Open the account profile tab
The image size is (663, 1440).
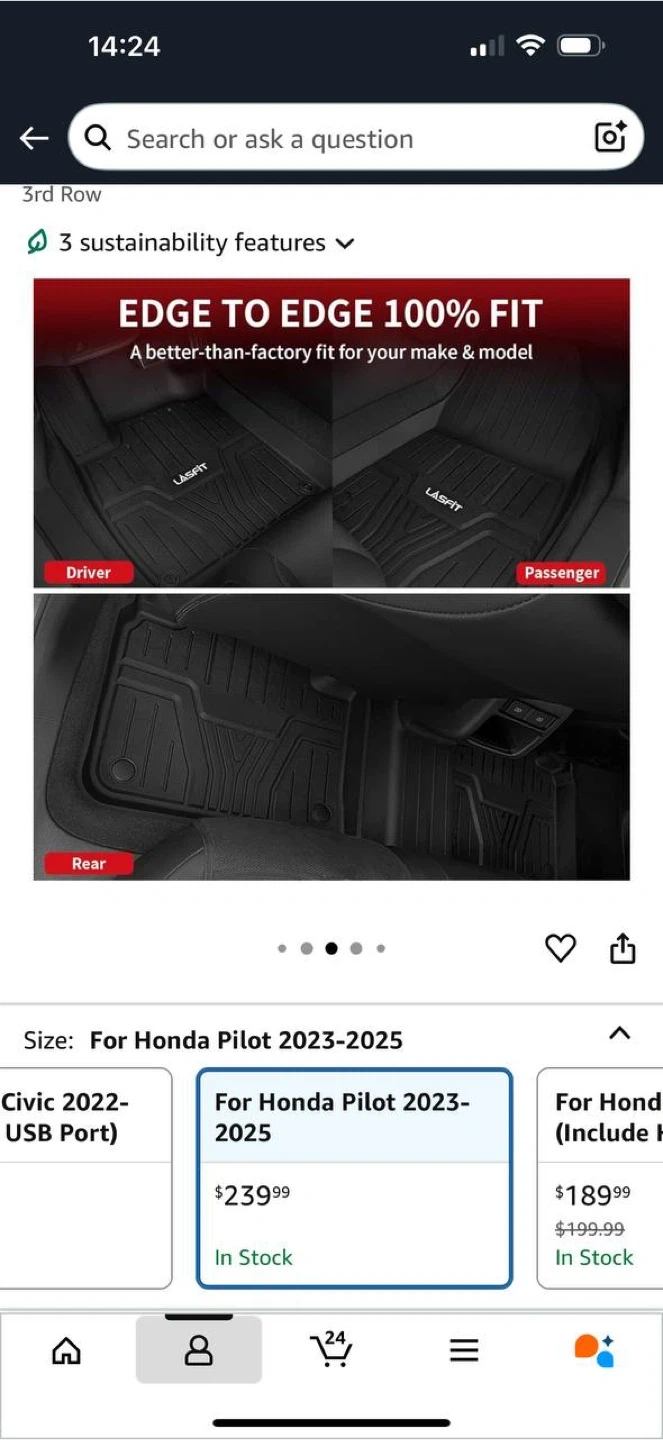(199, 1350)
